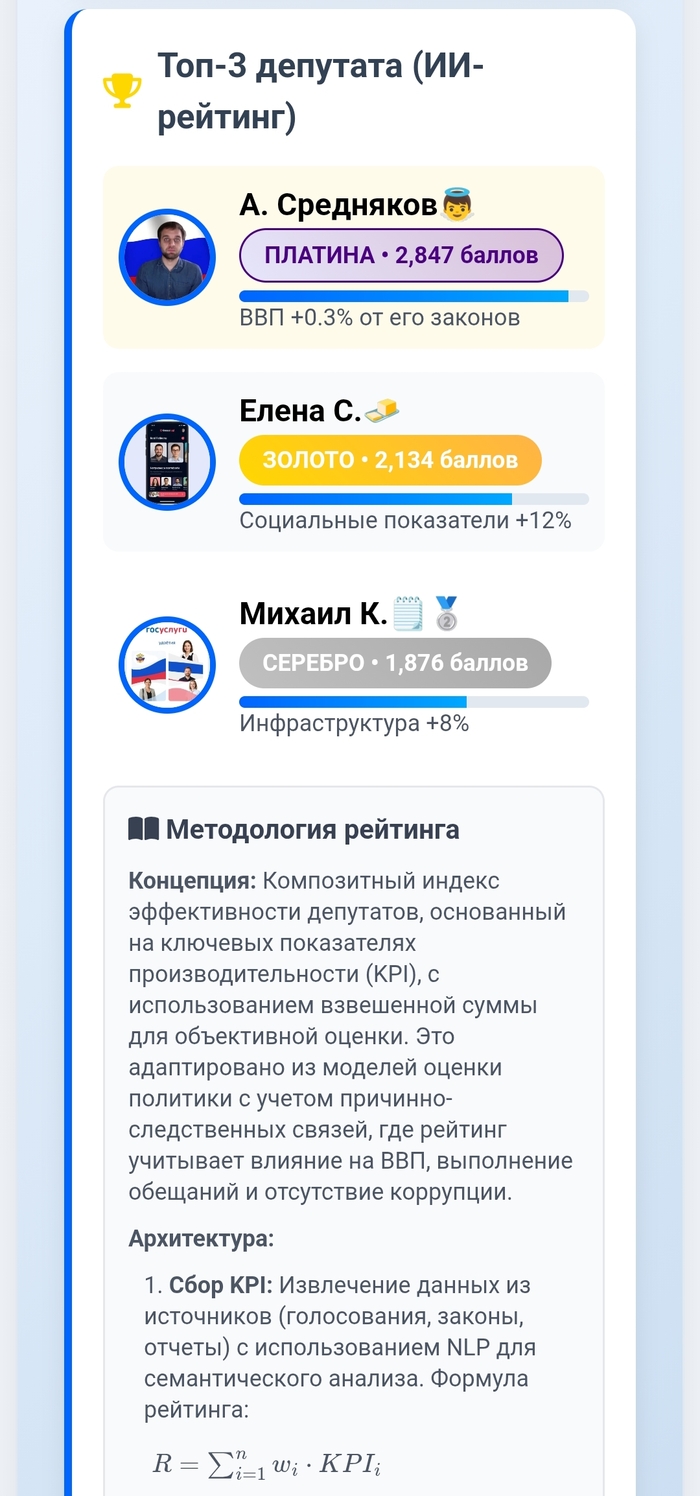Viewport: 700px width, 1496px height.
Task: View Михаил К.'s deputy card
Action: pos(353,664)
